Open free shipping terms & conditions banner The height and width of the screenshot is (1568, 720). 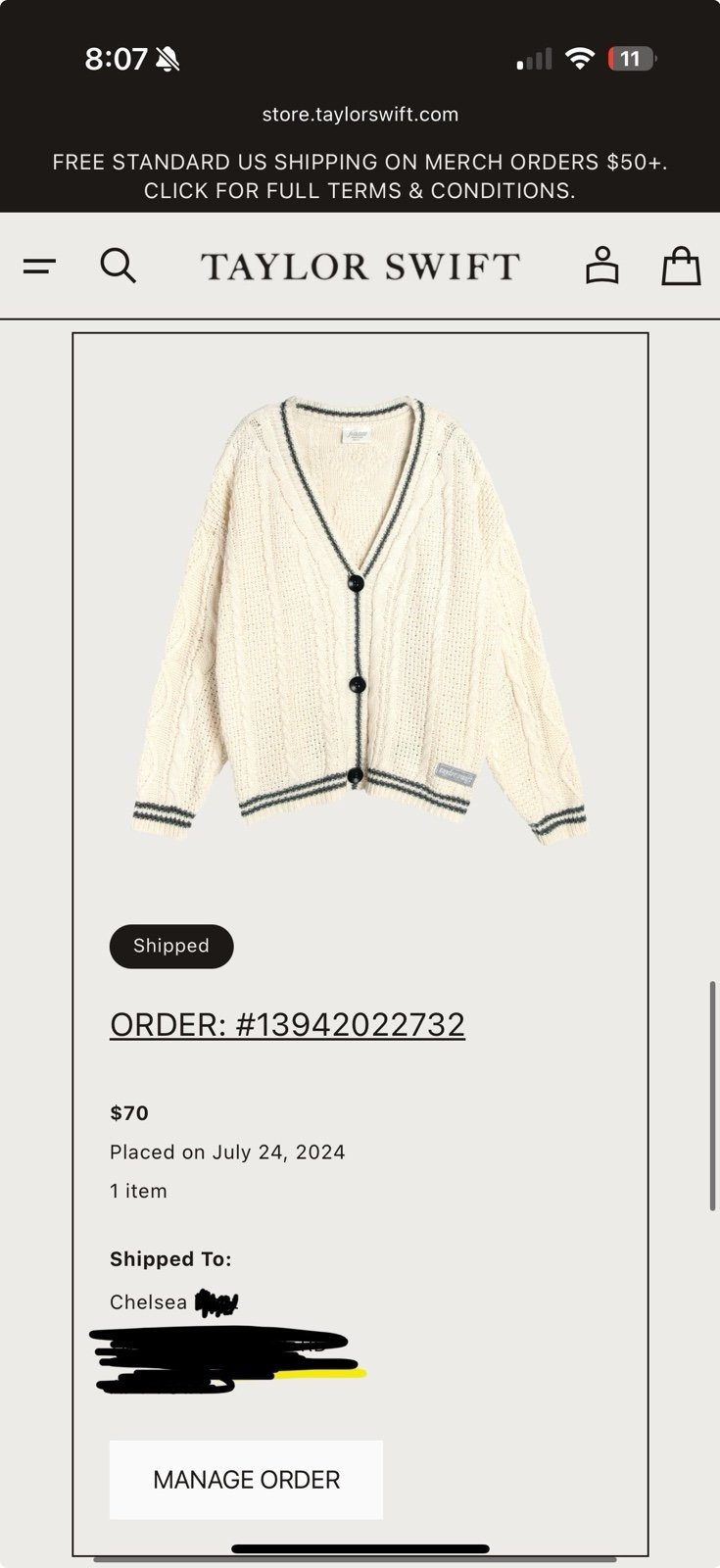pyautogui.click(x=360, y=176)
